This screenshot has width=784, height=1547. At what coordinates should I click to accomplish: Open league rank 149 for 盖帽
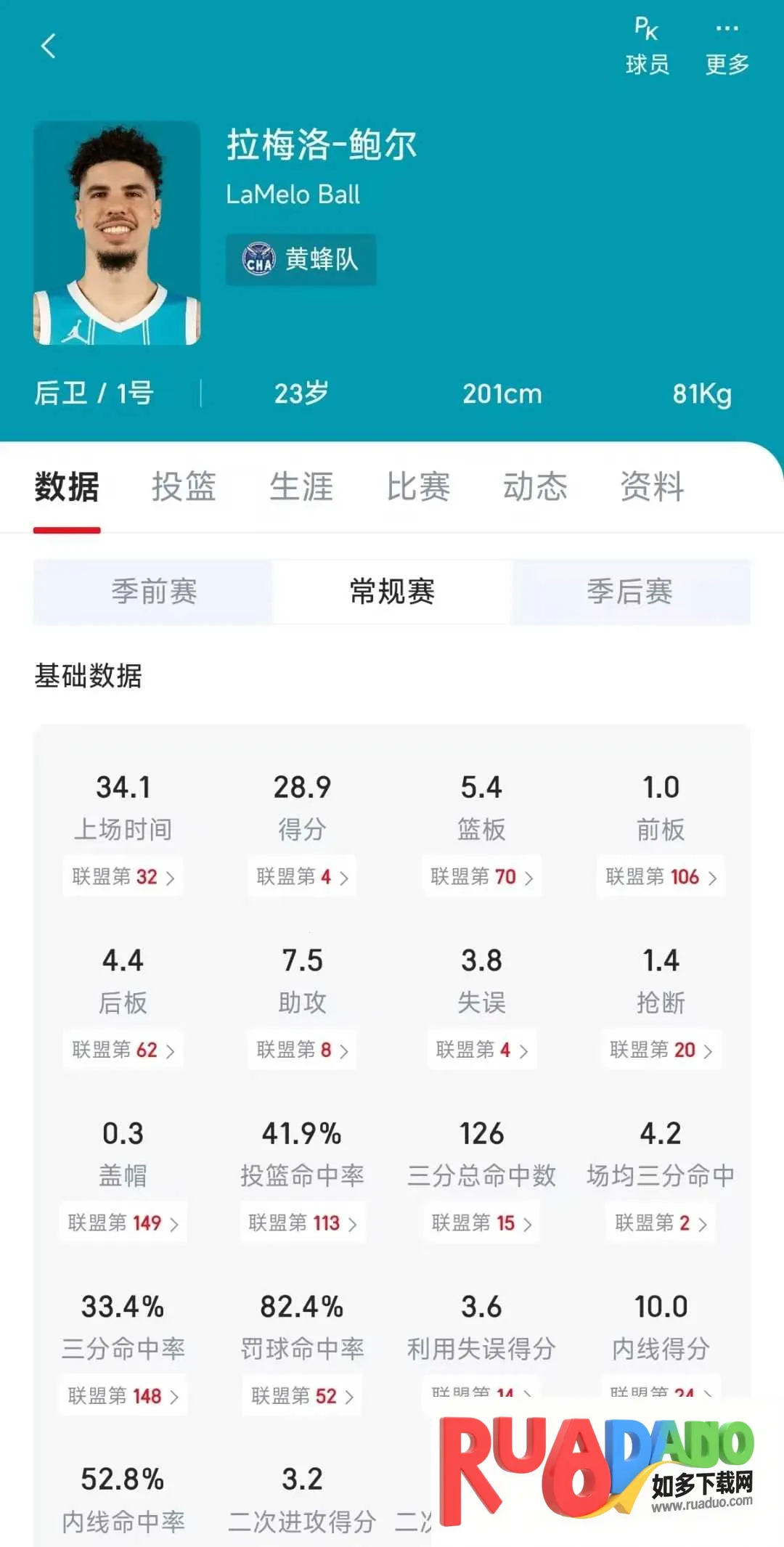123,1223
